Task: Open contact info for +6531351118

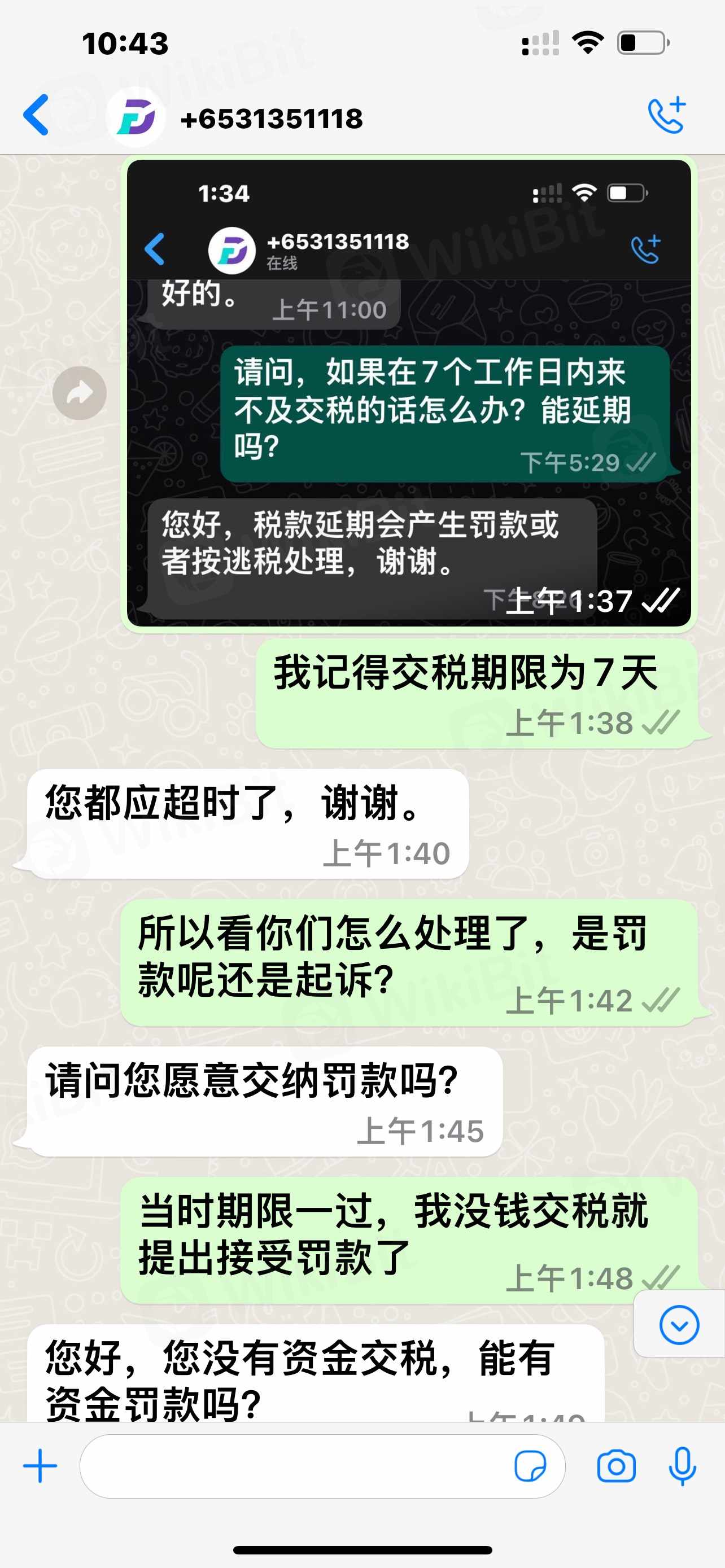Action: pyautogui.click(x=272, y=118)
